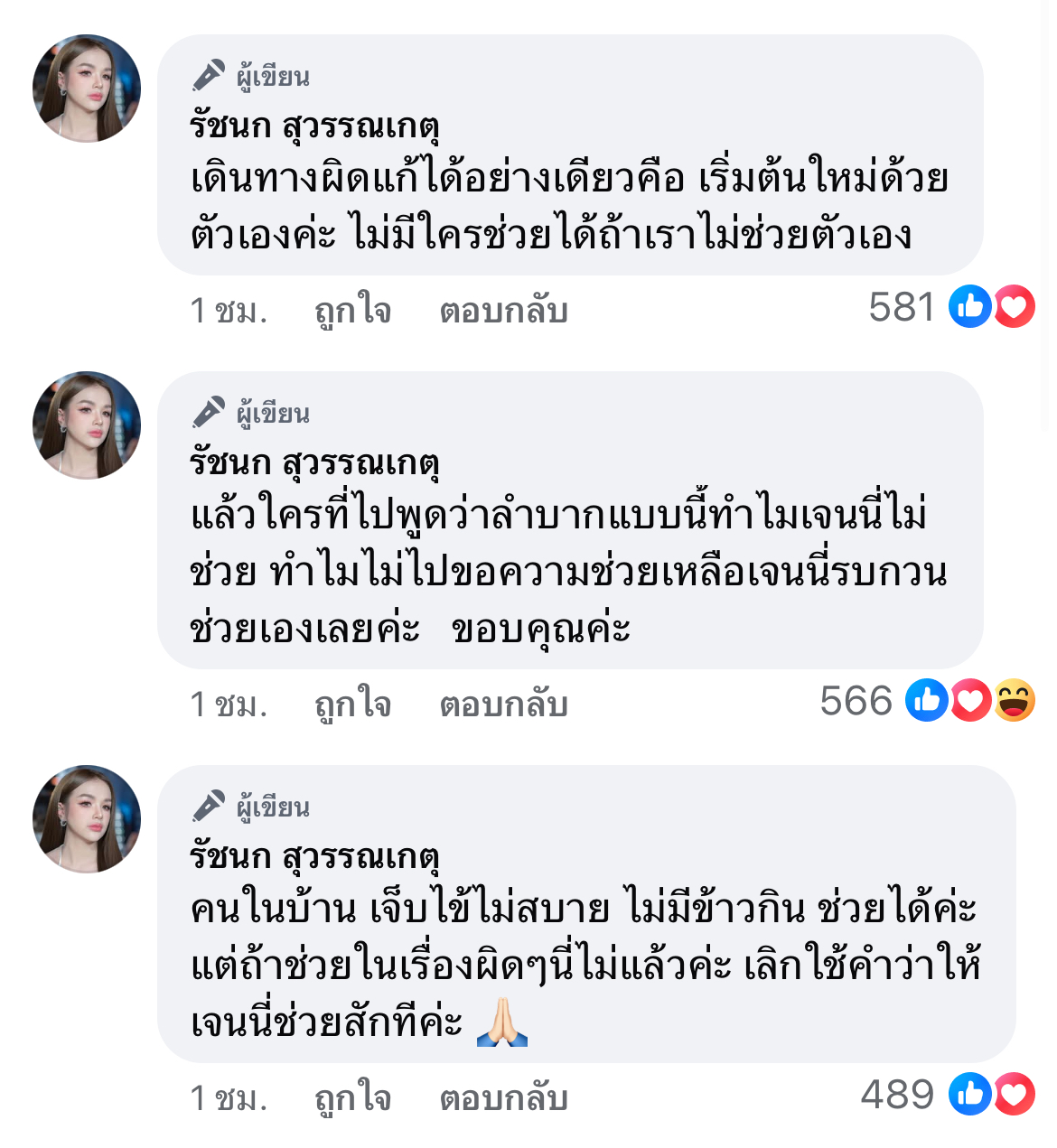Reply to the comment starting with เดินทางผิด
Screen dimensions: 1057x1148
(503, 311)
